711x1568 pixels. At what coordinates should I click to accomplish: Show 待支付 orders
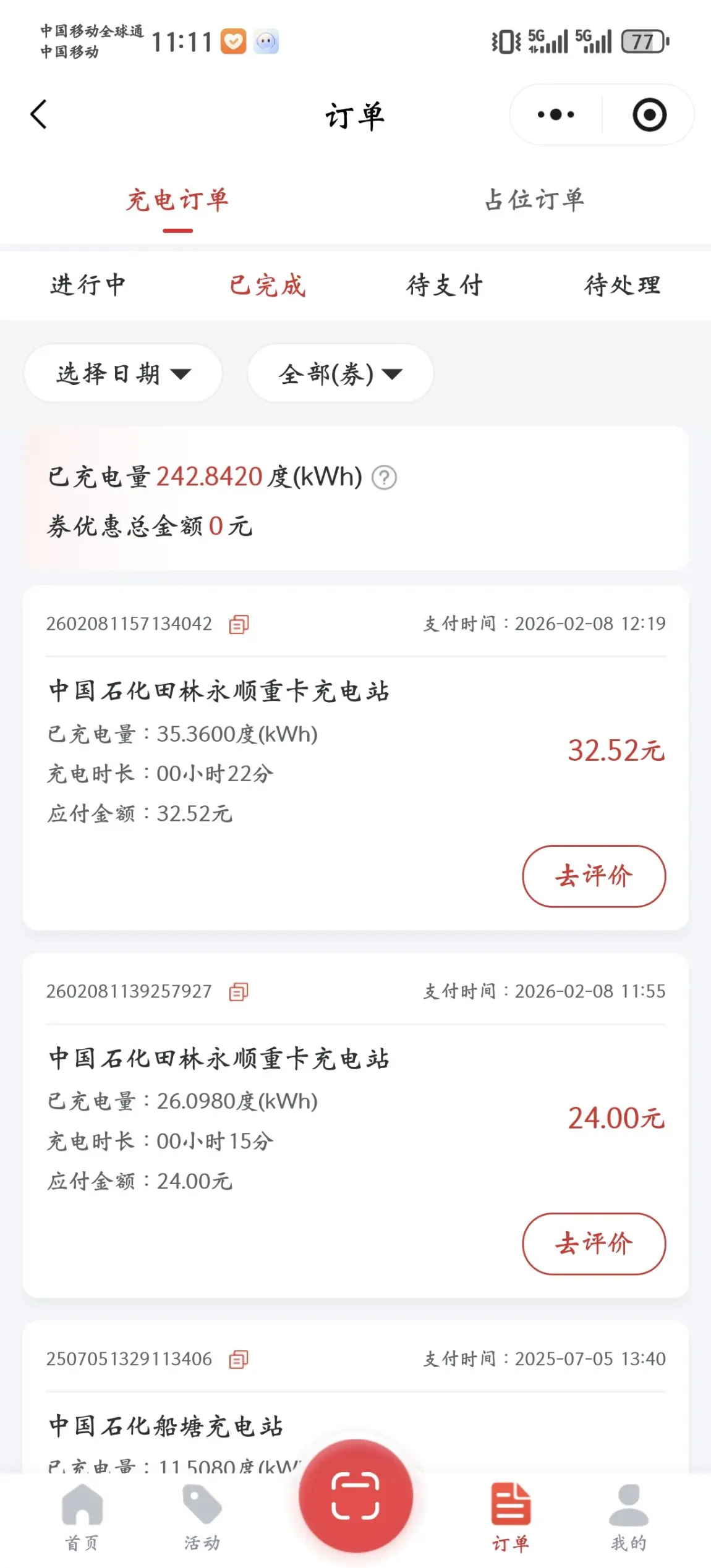click(445, 285)
